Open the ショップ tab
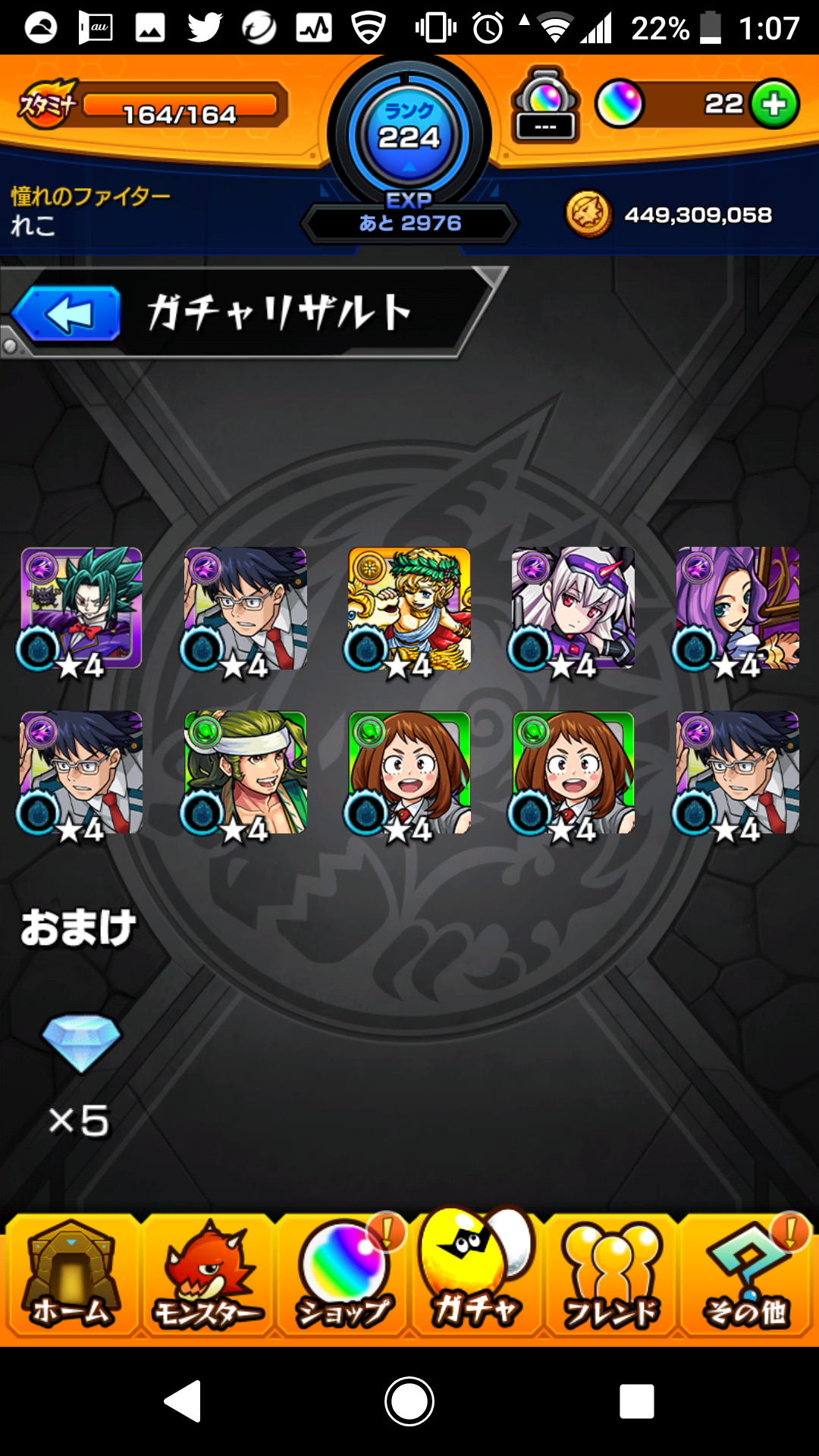This screenshot has height=1456, width=819. [x=343, y=1276]
